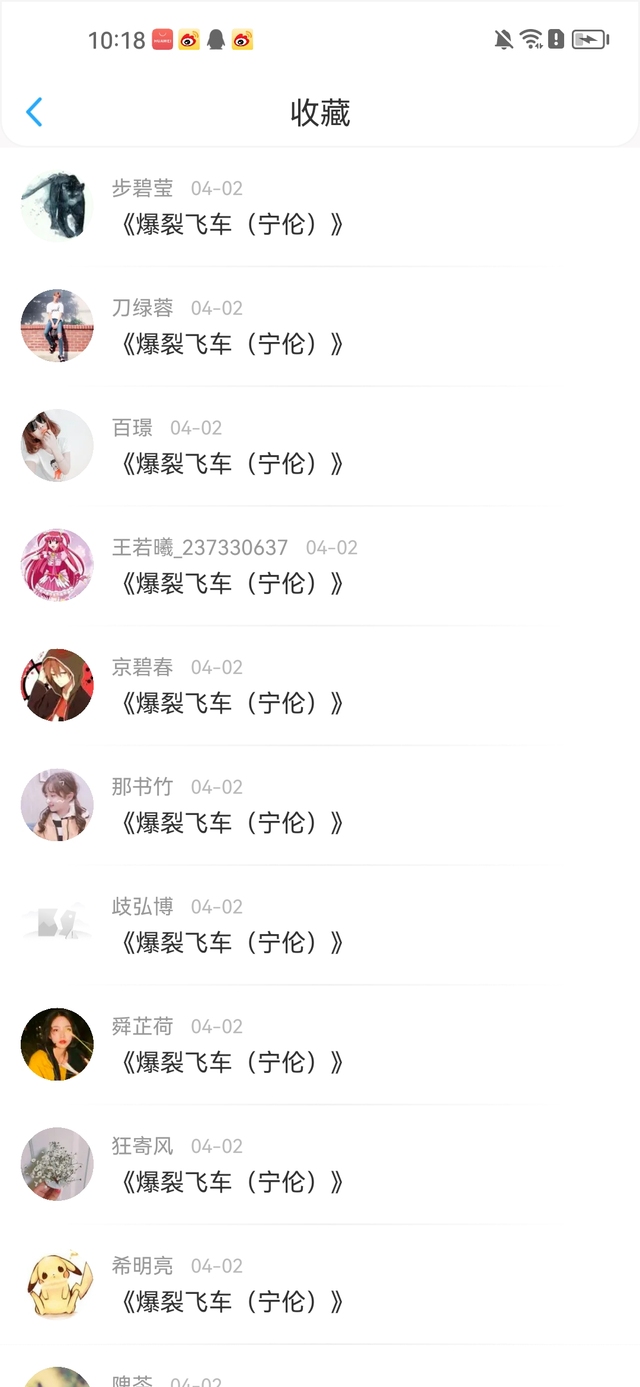Open 王若曦_237330637's favorited item

[232, 583]
